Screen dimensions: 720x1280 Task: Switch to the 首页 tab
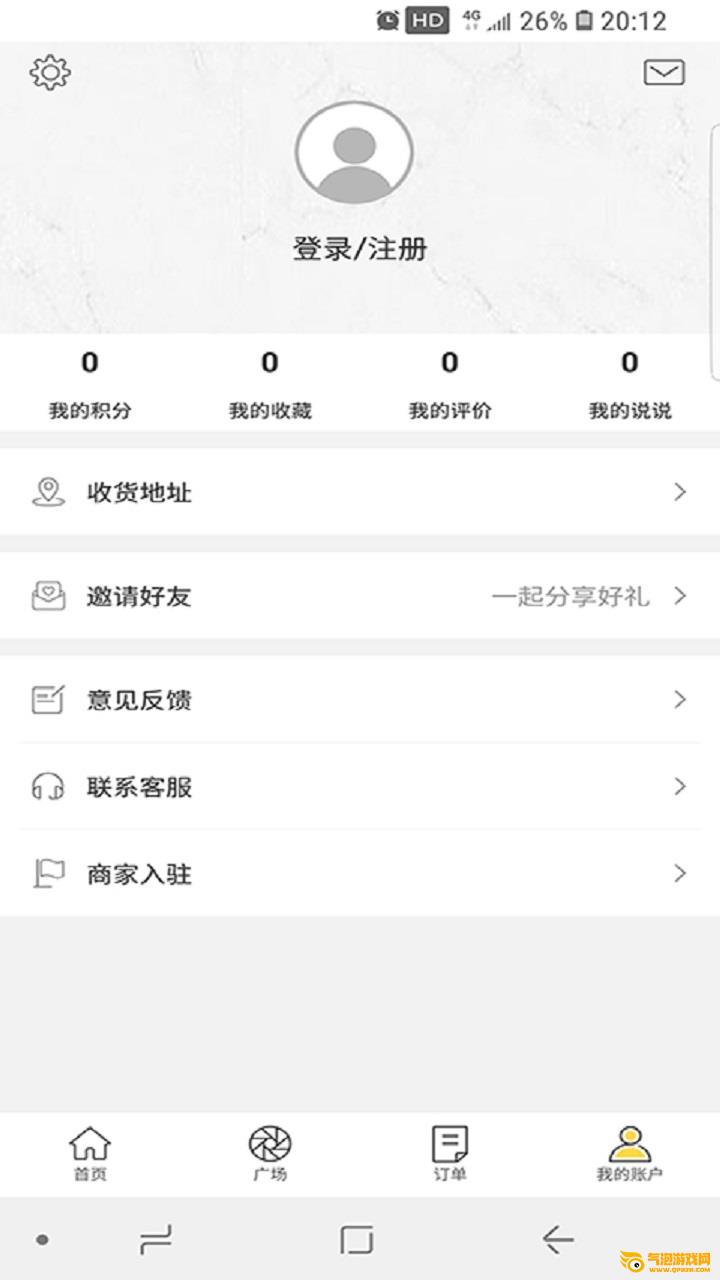[90, 1154]
